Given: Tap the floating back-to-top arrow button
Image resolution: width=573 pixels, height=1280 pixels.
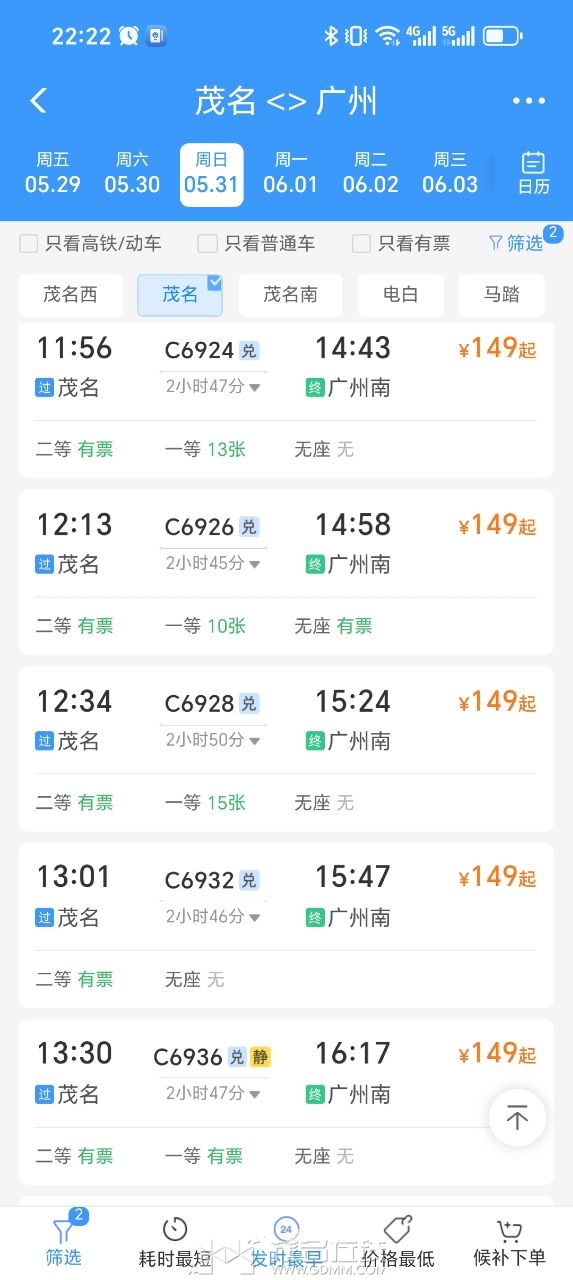Looking at the screenshot, I should pos(517,1118).
